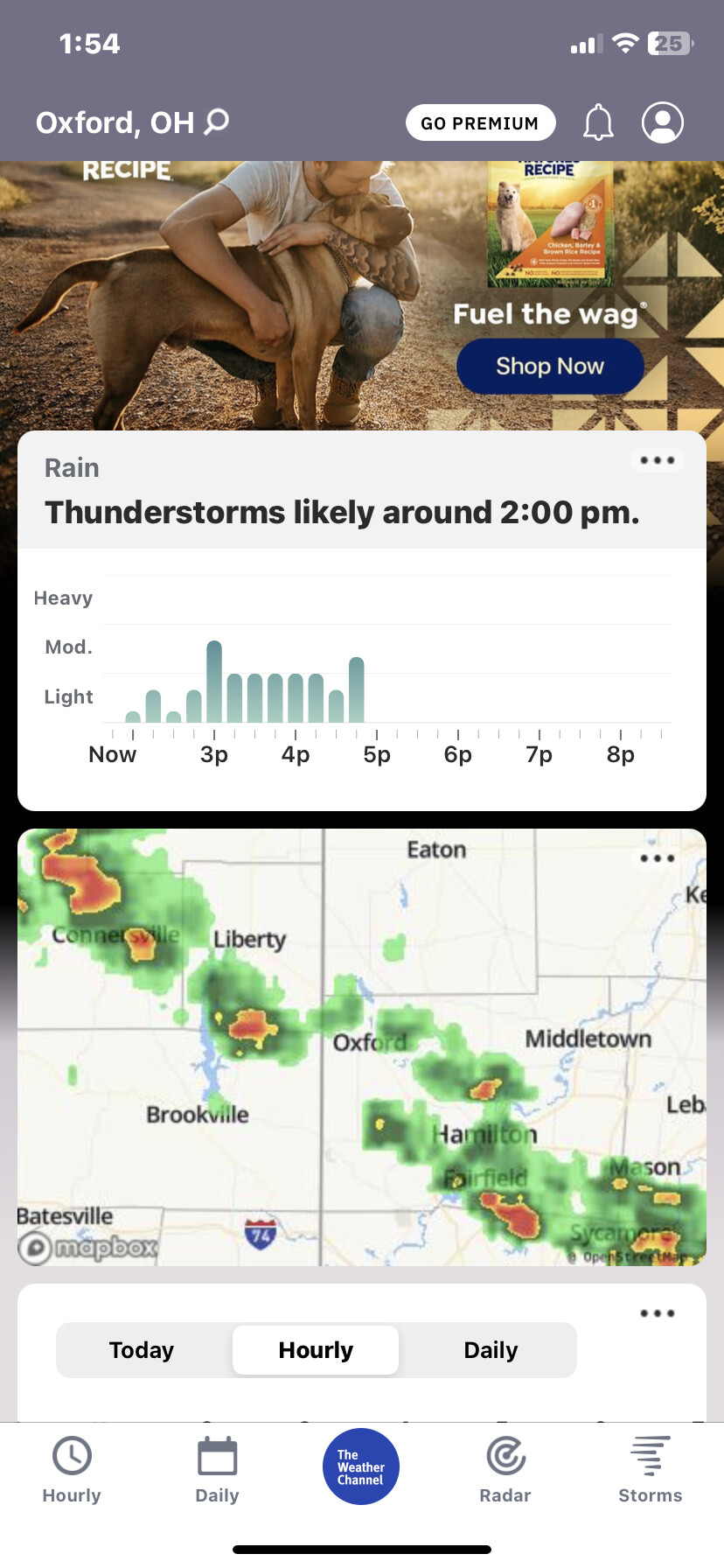Go to Hourly in the bottom navigation
Screen dimensions: 724x1568
click(x=72, y=1470)
